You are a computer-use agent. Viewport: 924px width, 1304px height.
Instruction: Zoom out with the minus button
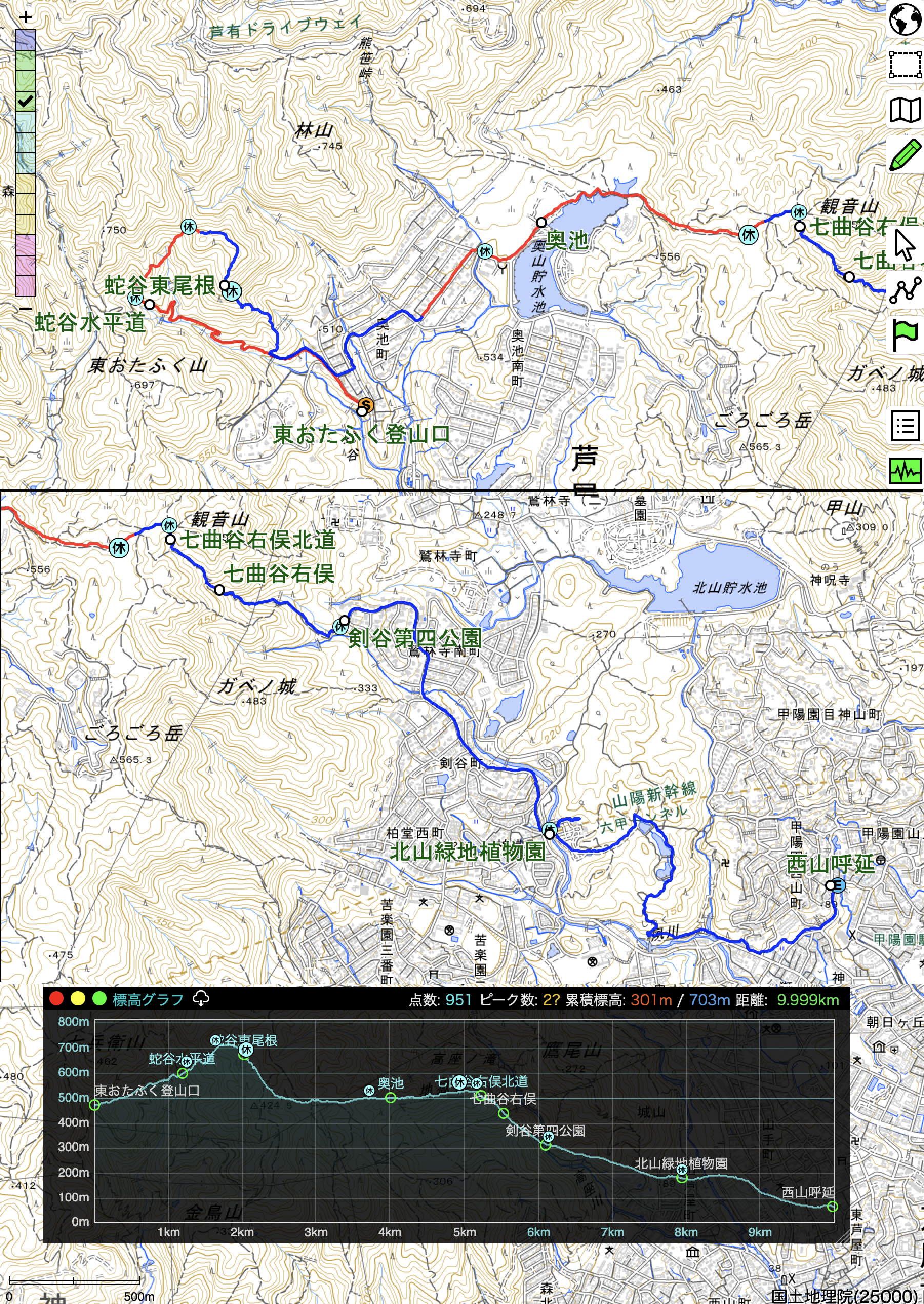pyautogui.click(x=25, y=309)
